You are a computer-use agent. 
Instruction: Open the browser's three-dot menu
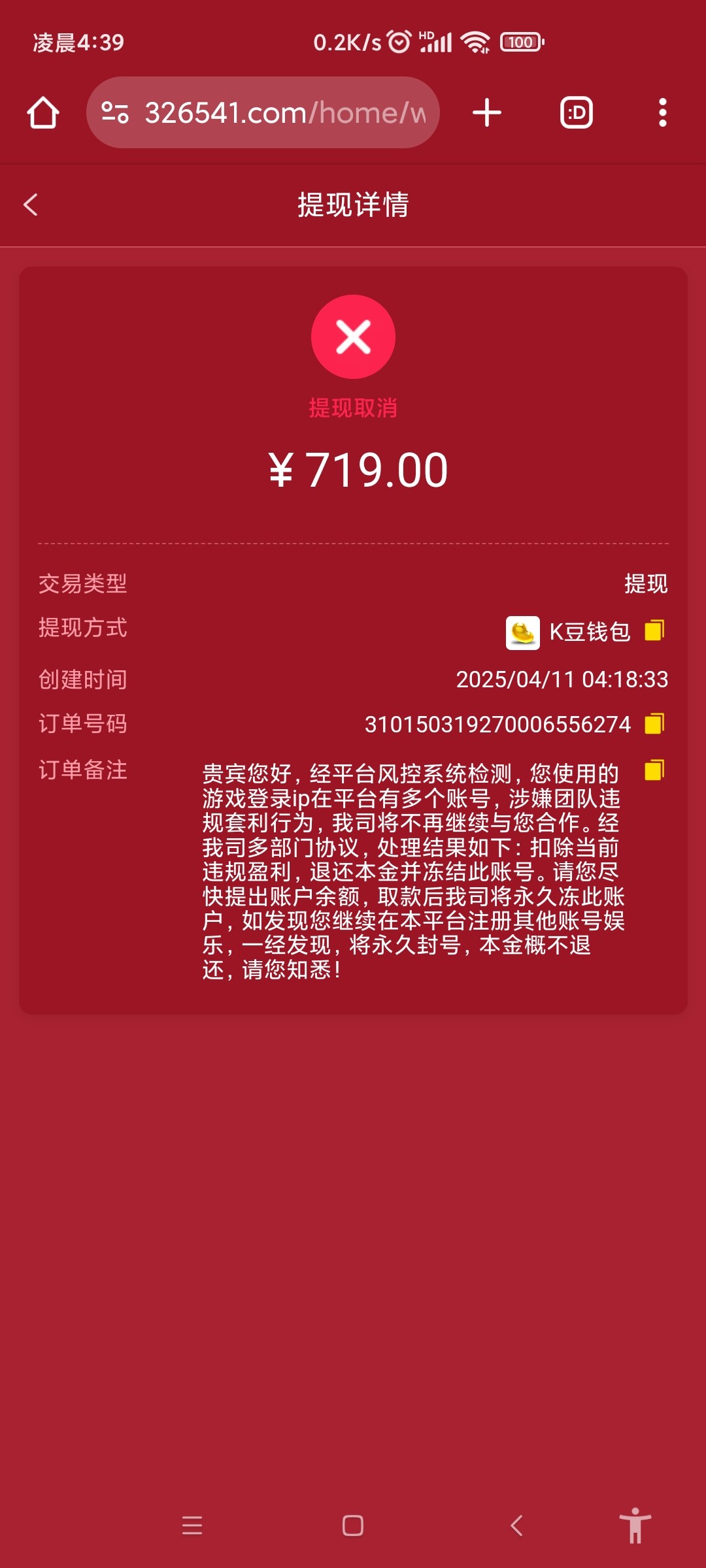pyautogui.click(x=663, y=112)
